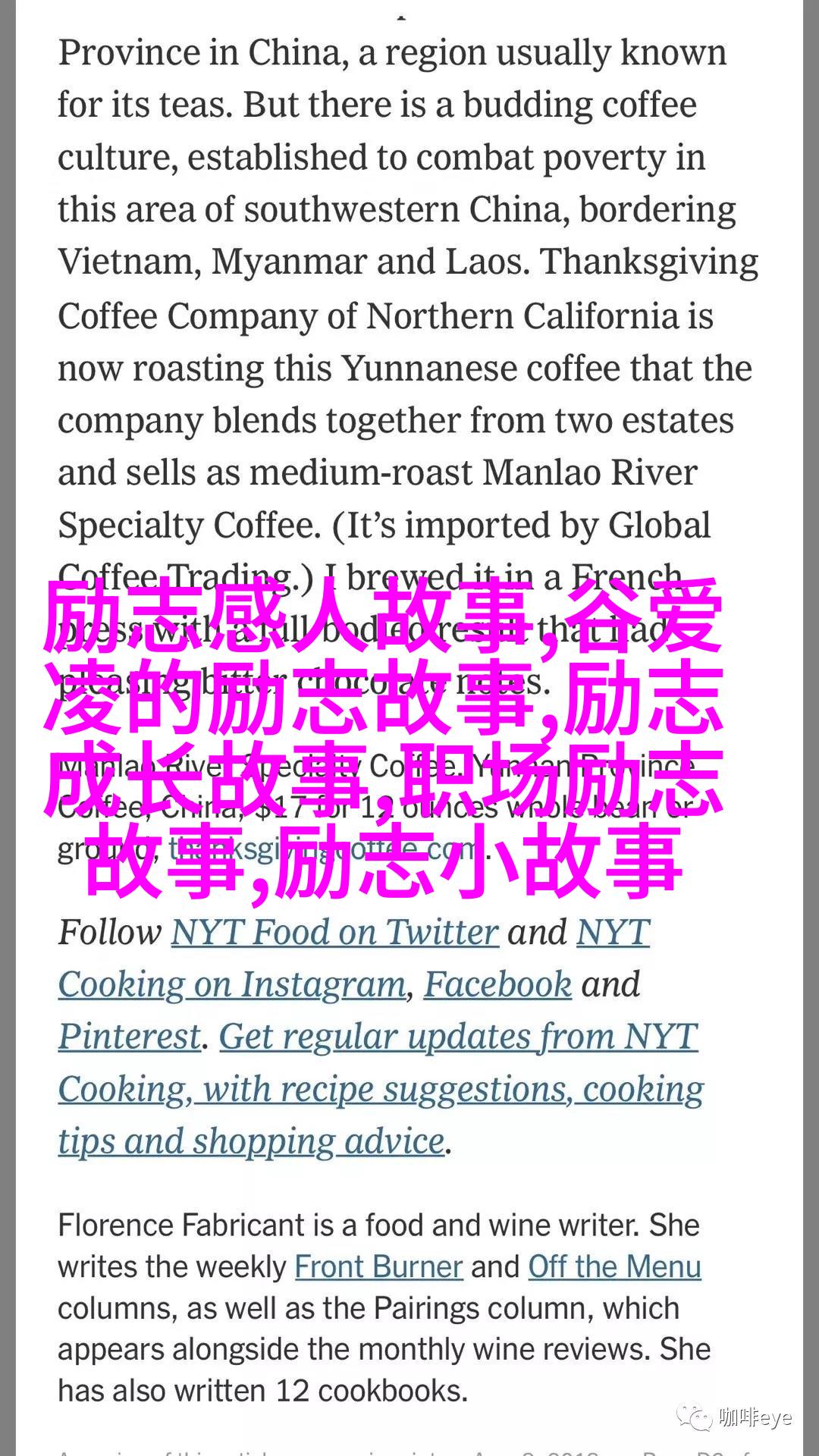The height and width of the screenshot is (1456, 819).
Task: Visit the Pinterest link
Action: 130,1037
